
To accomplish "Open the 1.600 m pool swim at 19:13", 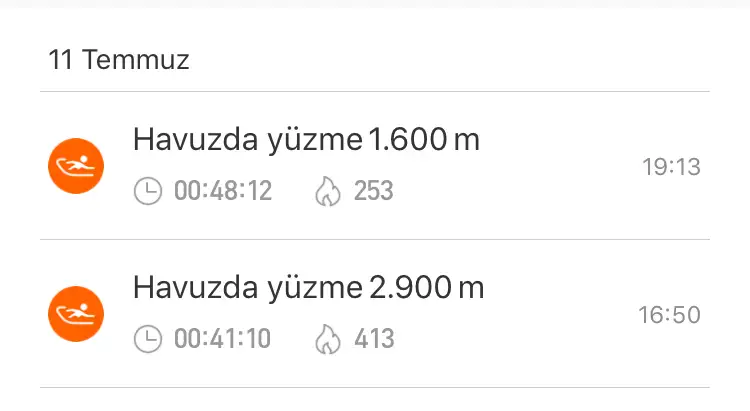I will pyautogui.click(x=374, y=166).
